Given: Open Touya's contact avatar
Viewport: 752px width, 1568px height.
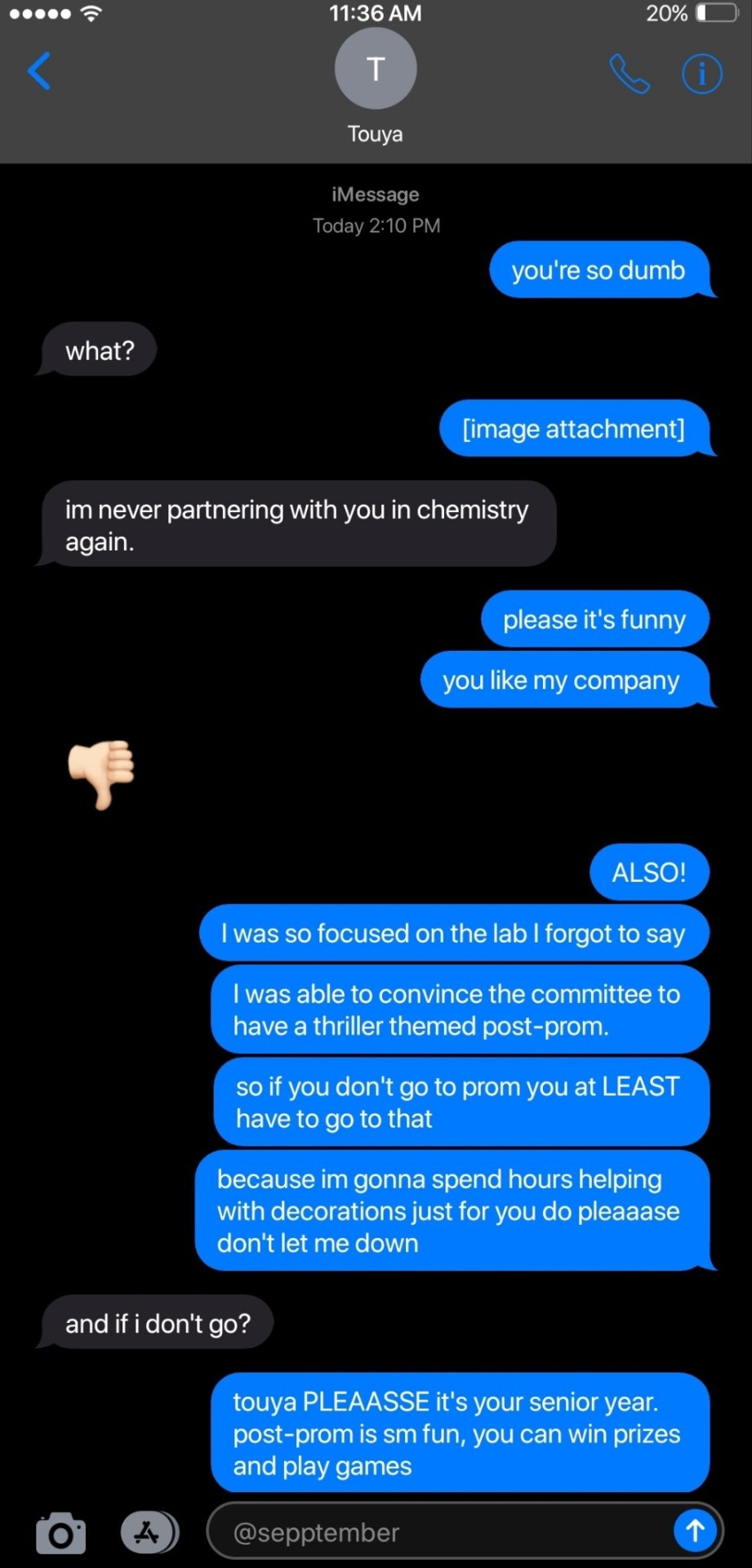Looking at the screenshot, I should (376, 69).
